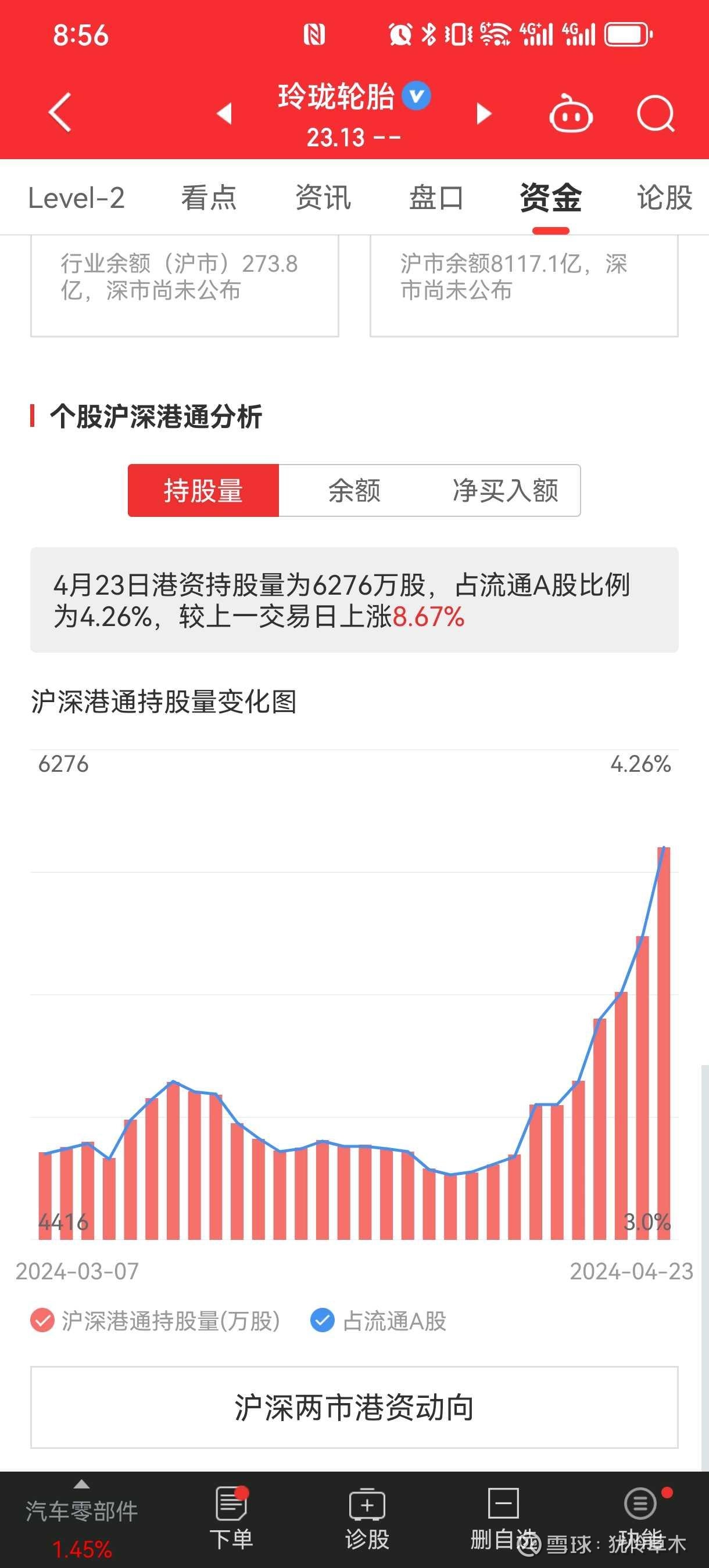Select 余额 in the analysis selector

(x=354, y=490)
